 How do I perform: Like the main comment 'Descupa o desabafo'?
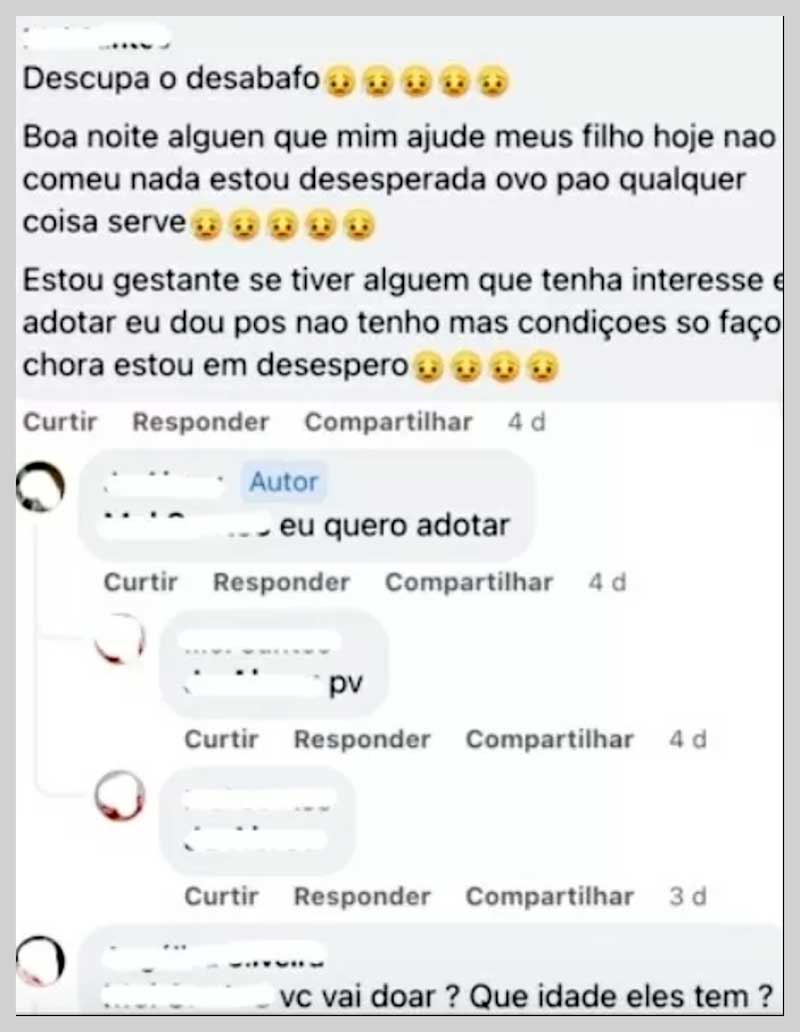click(60, 423)
